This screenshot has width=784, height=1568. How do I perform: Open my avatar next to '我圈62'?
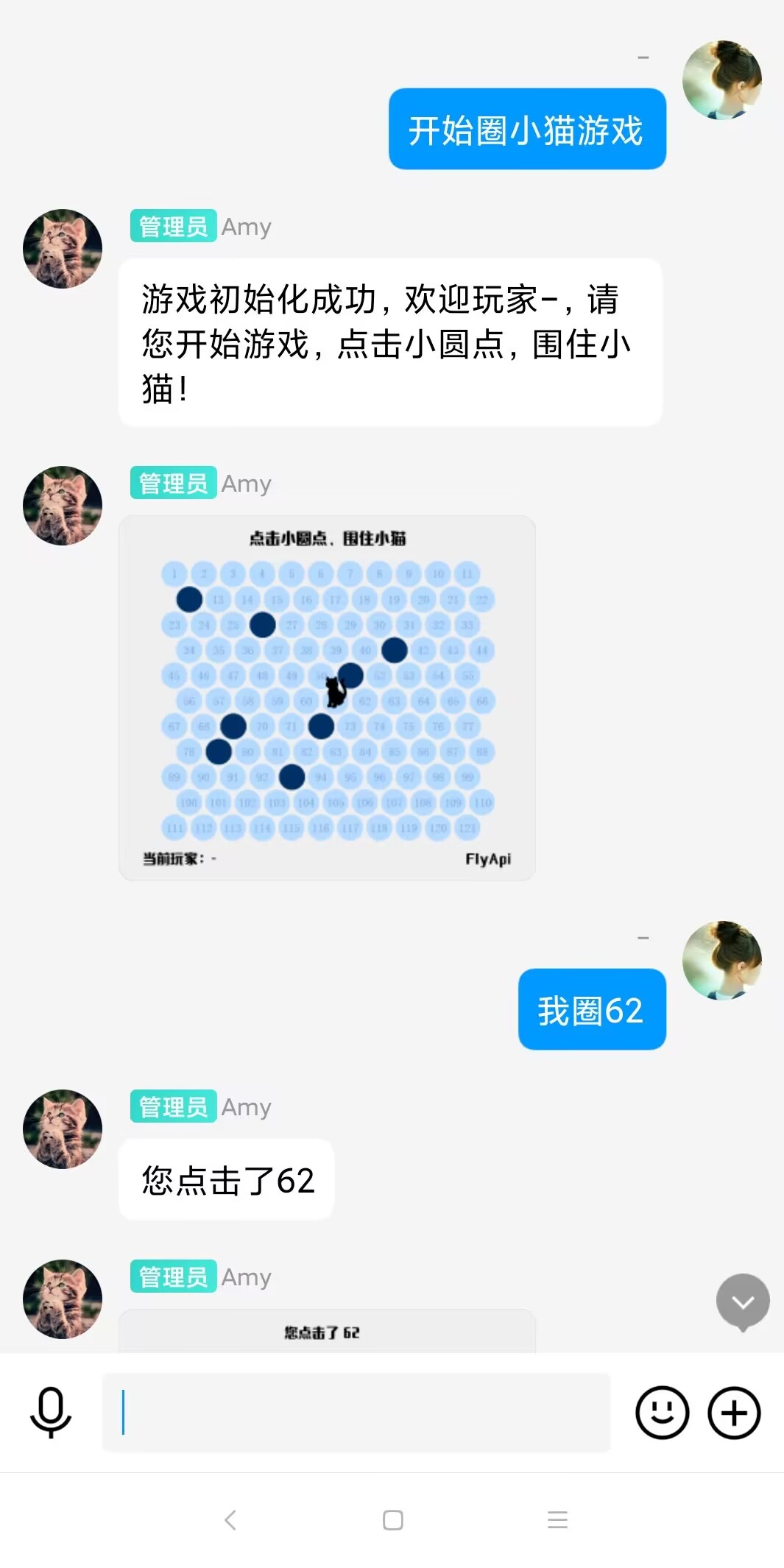coord(721,960)
